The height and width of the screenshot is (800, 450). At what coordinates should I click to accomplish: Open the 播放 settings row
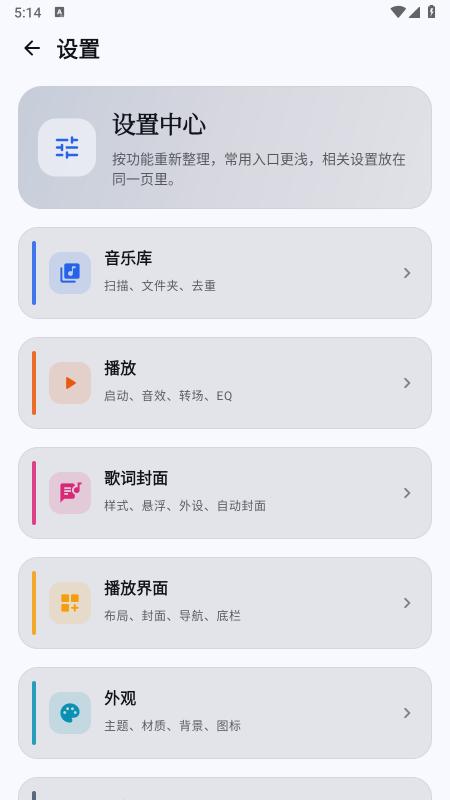coord(225,383)
